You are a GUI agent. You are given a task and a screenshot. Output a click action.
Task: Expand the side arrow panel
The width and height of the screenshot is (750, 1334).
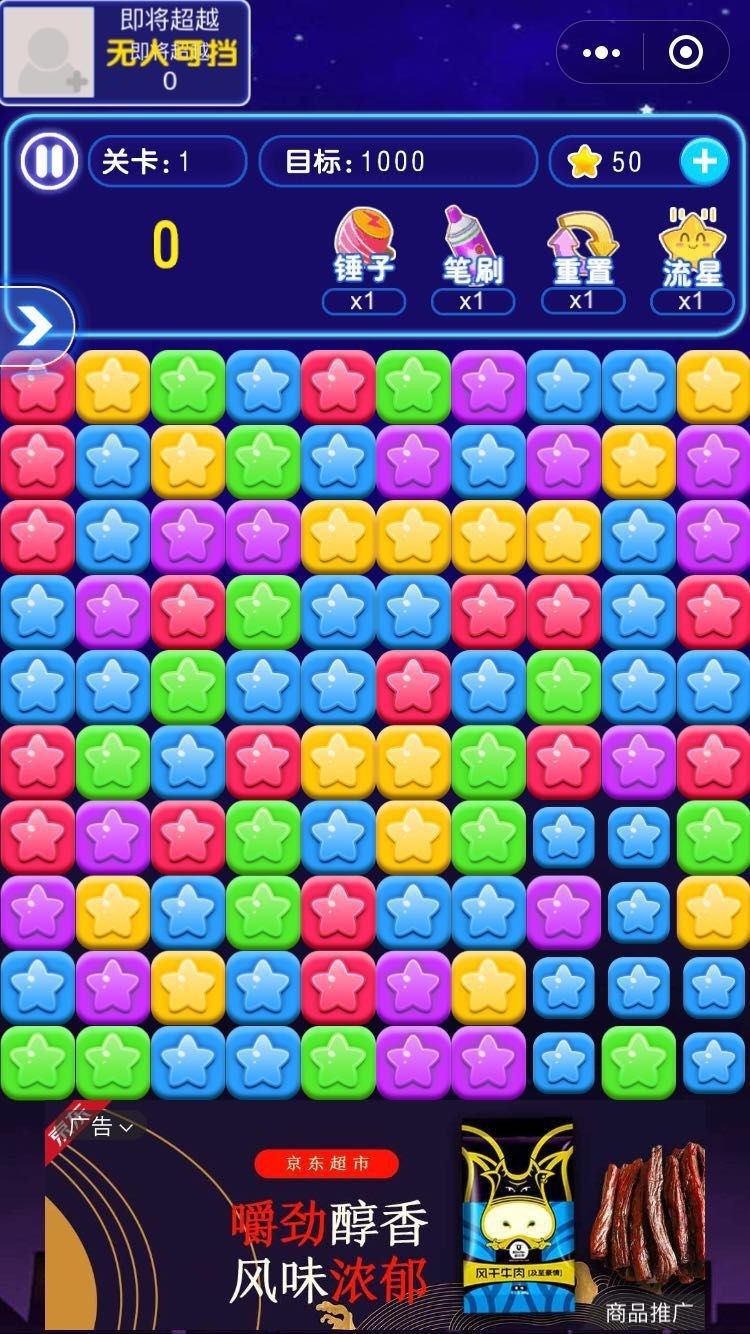(36, 326)
